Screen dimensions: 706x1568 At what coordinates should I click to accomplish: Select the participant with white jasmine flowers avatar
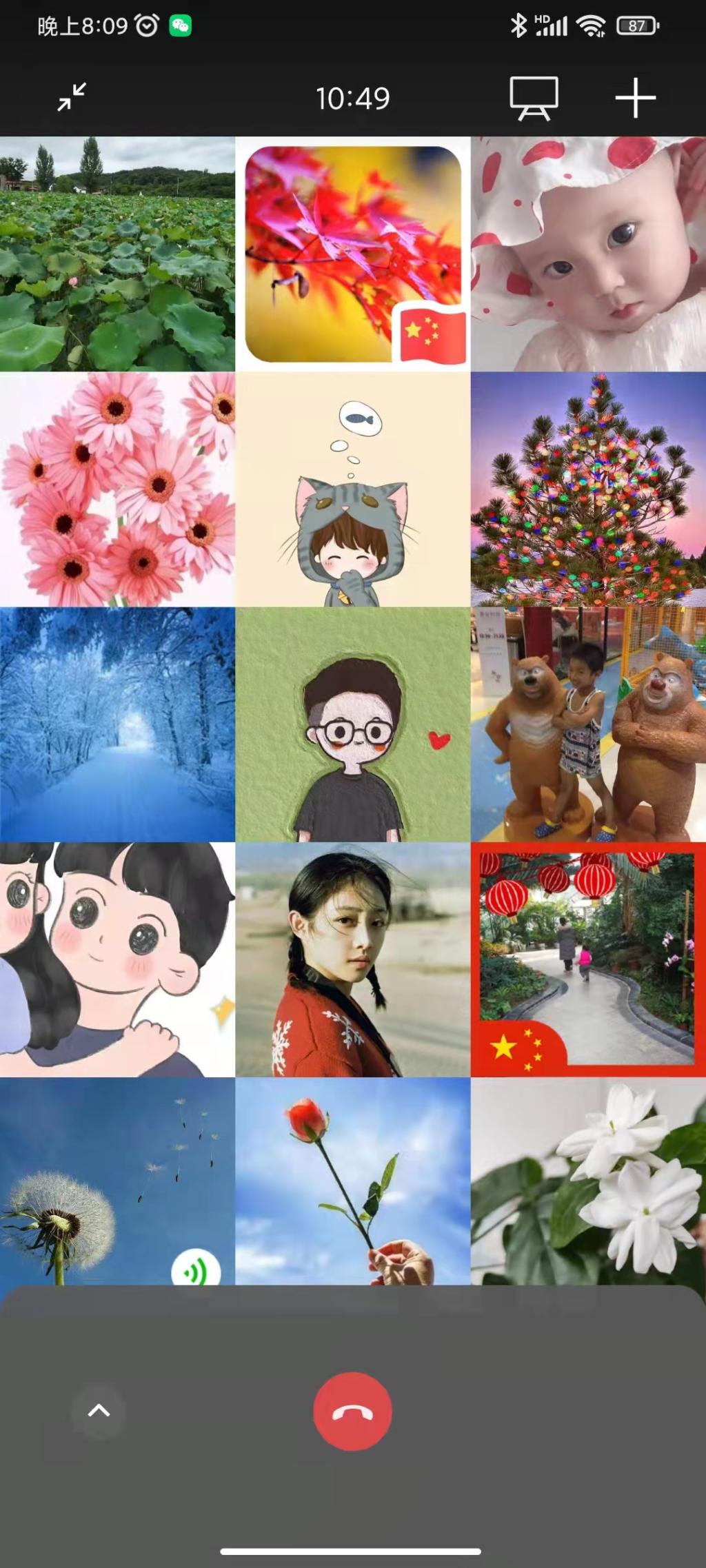[x=588, y=1181]
